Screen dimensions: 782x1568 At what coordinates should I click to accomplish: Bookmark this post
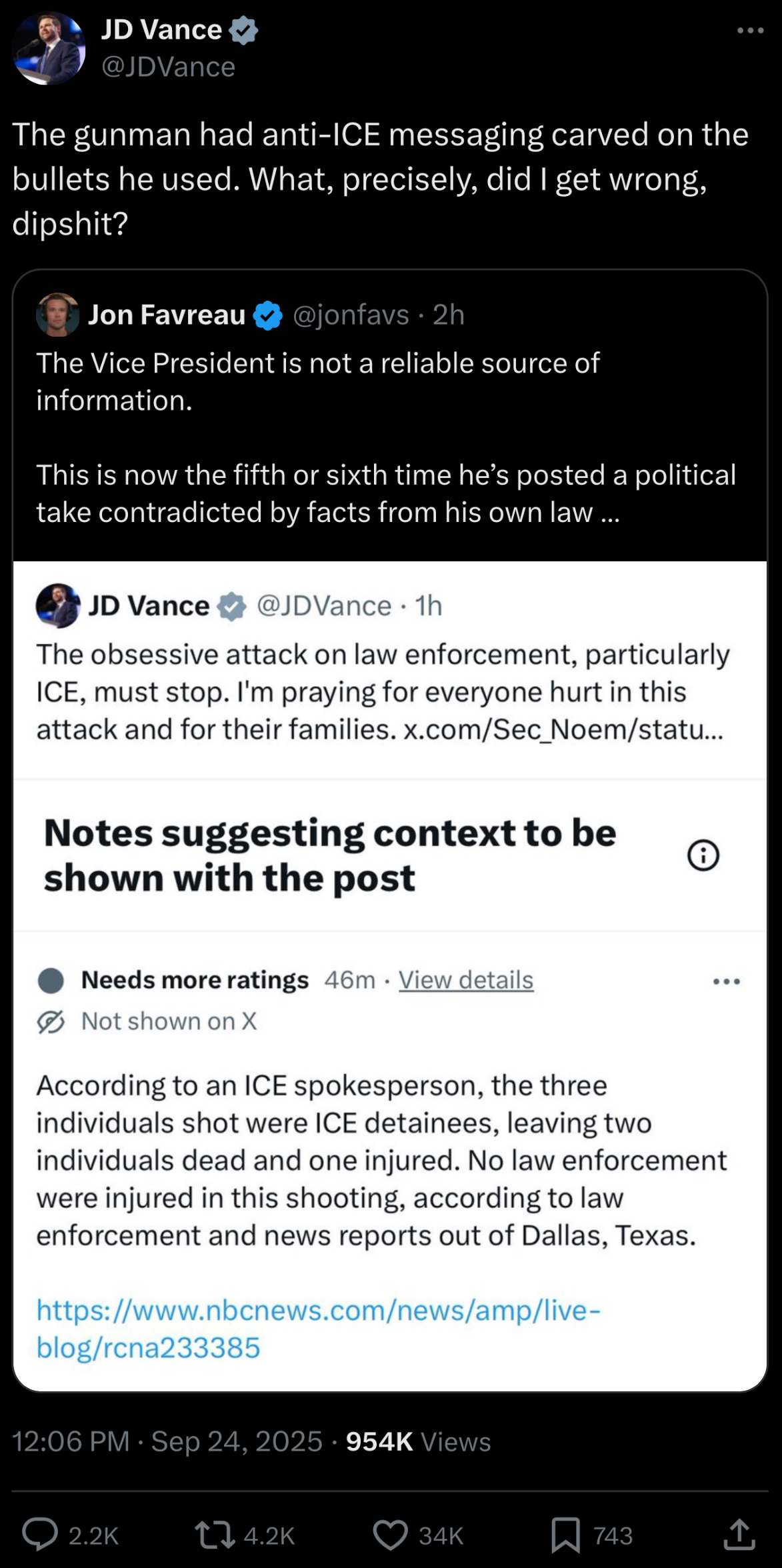tap(565, 1535)
